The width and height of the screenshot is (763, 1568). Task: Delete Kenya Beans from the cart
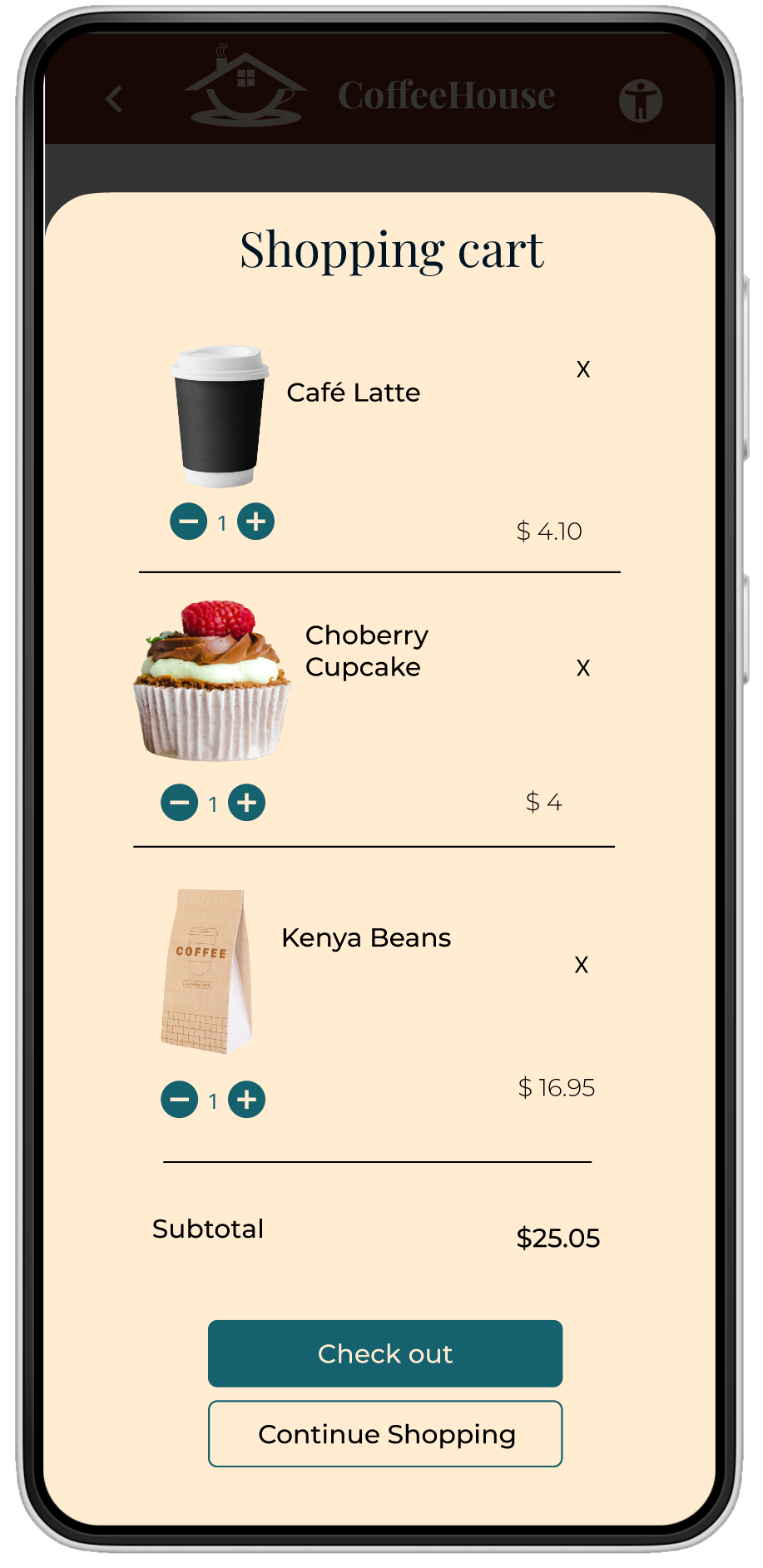click(x=582, y=965)
